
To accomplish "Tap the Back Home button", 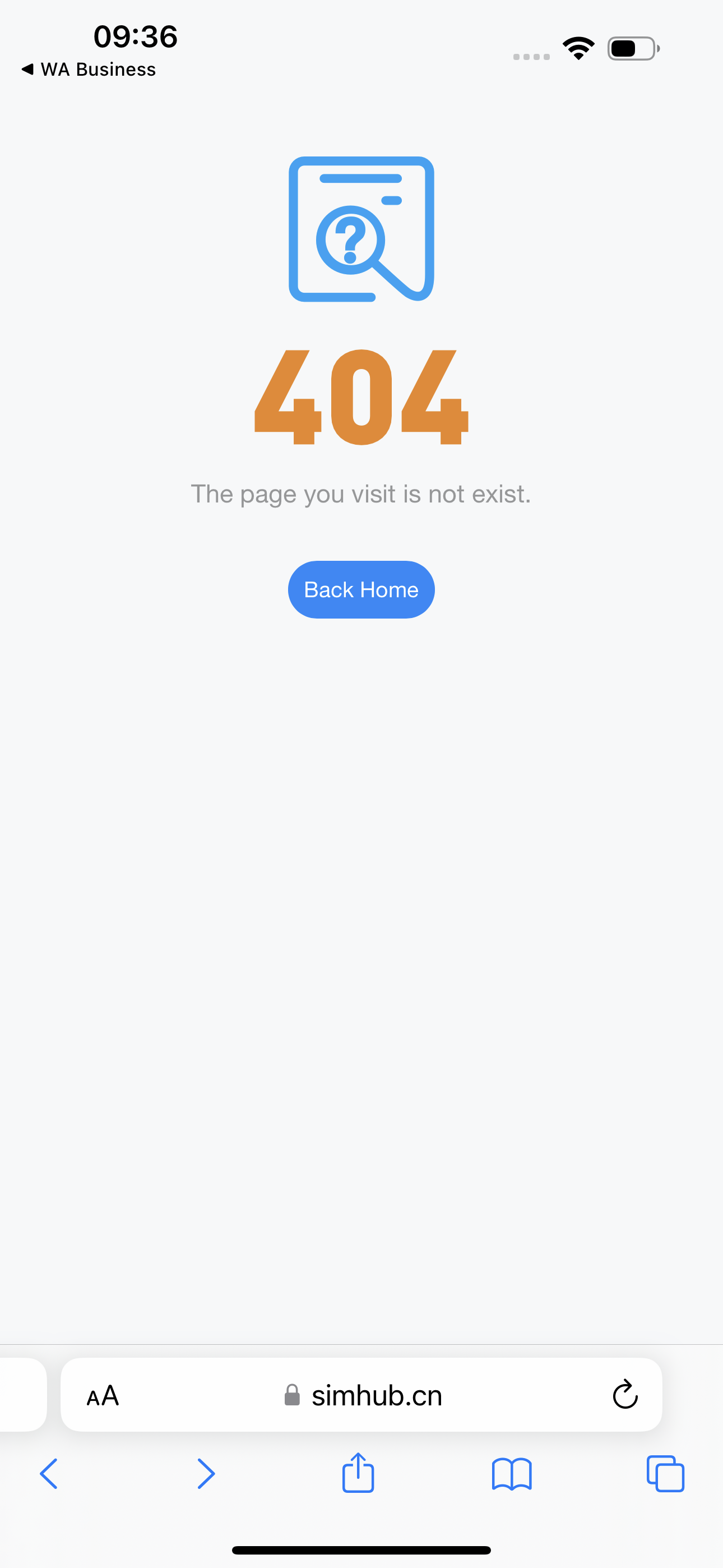I will click(361, 589).
